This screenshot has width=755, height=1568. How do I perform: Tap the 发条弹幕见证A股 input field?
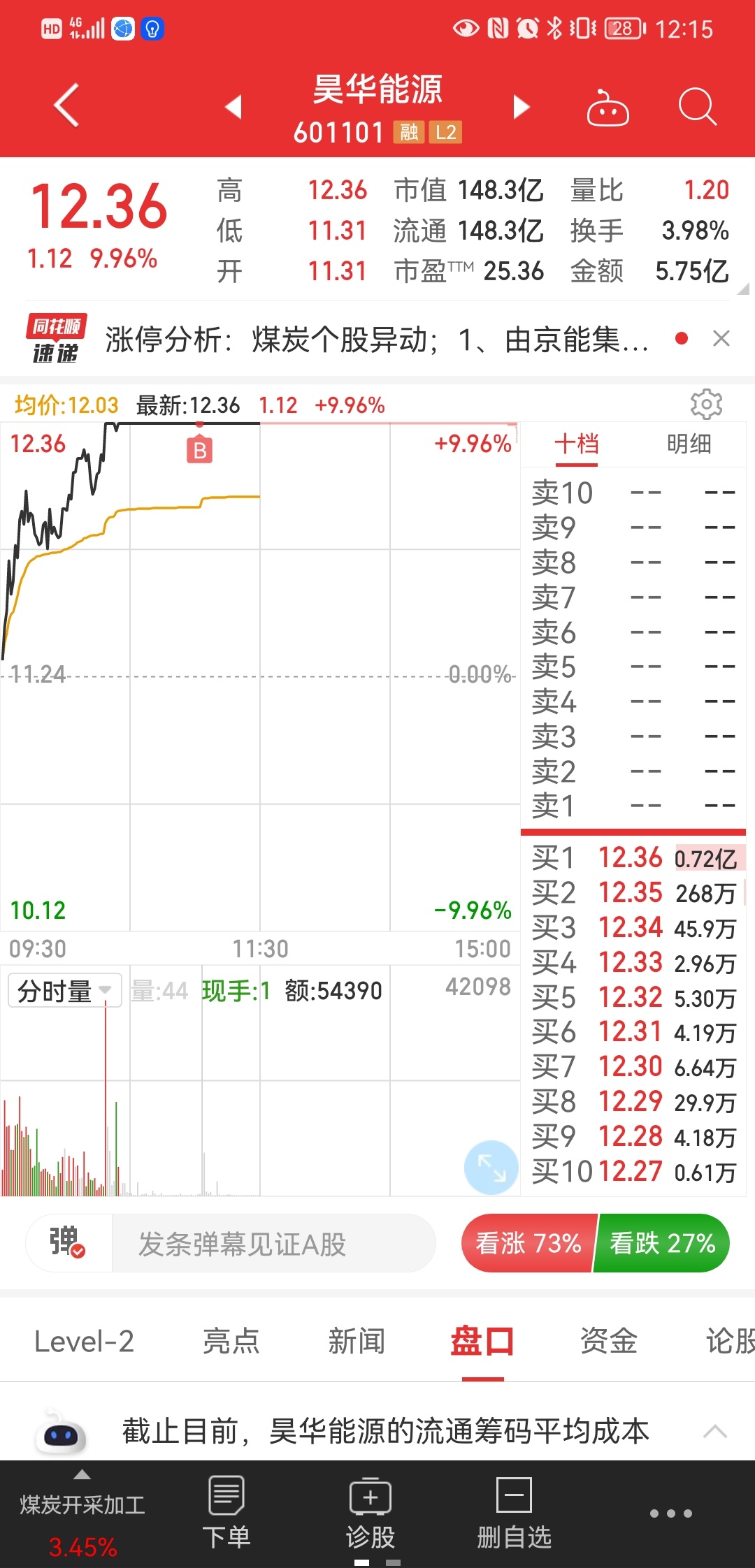pyautogui.click(x=273, y=1244)
